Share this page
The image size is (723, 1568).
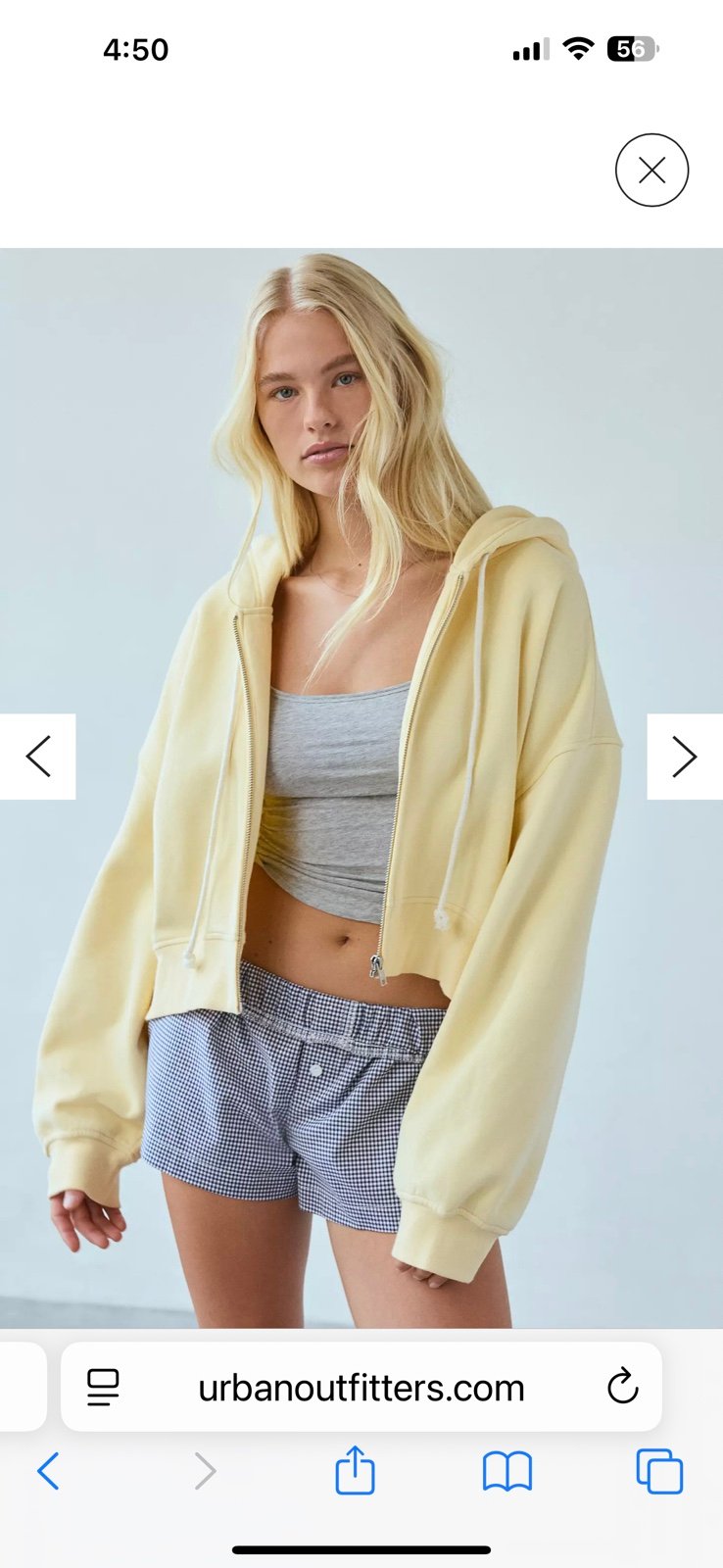click(355, 1469)
